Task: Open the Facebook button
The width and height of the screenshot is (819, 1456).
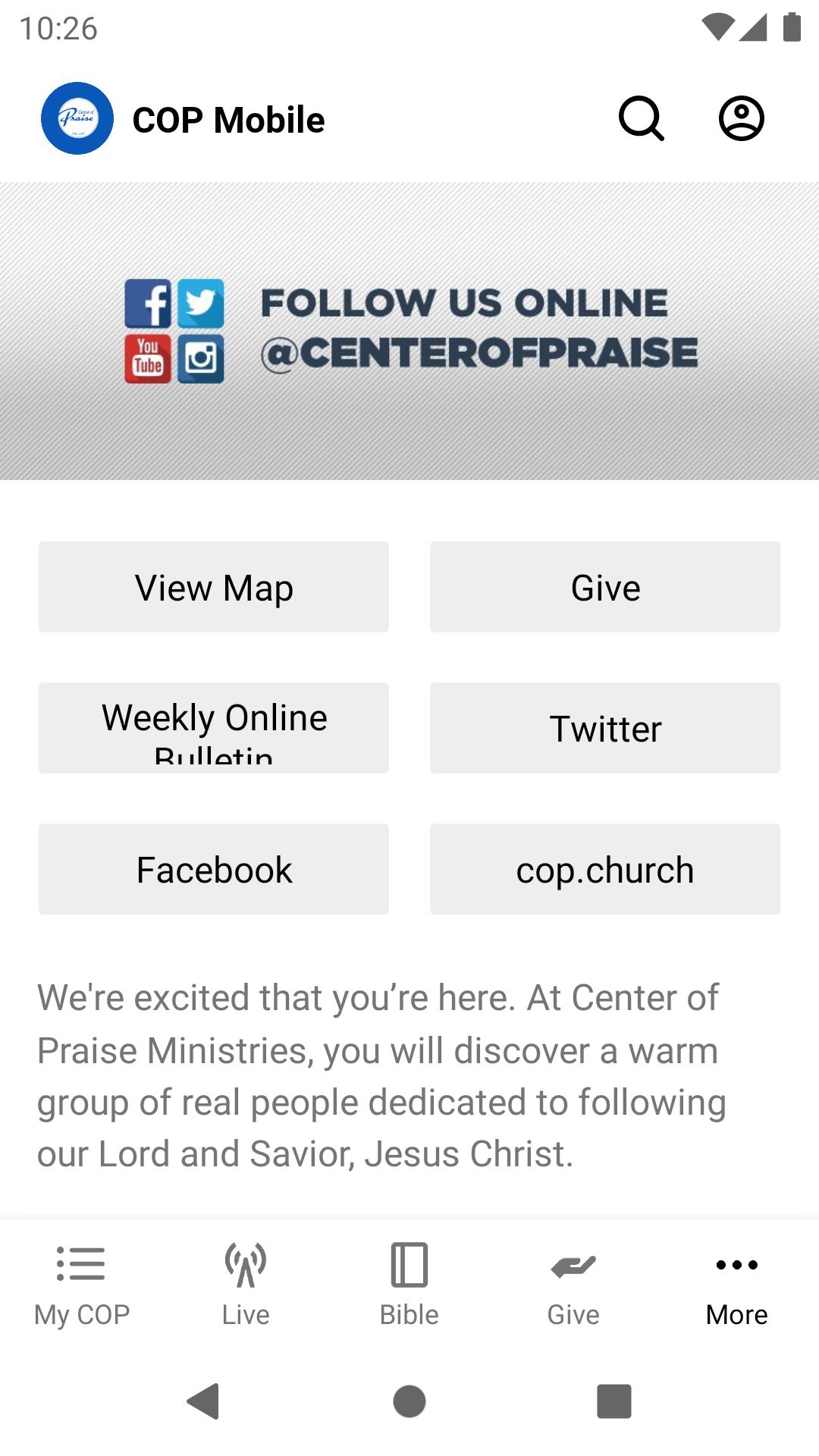Action: 214,869
